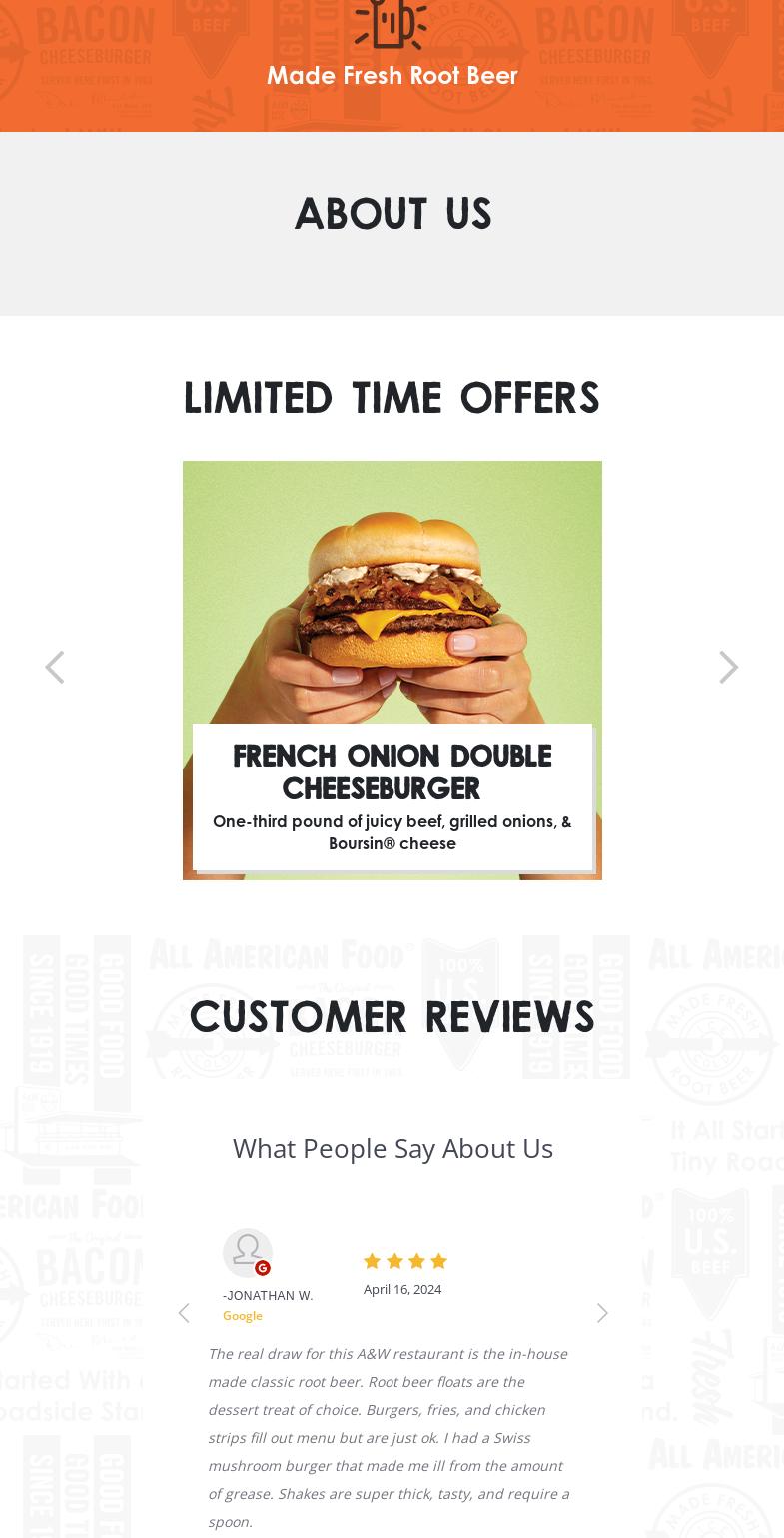The image size is (784, 1538).
Task: Click the reviewer avatar icon
Action: click(x=248, y=1251)
